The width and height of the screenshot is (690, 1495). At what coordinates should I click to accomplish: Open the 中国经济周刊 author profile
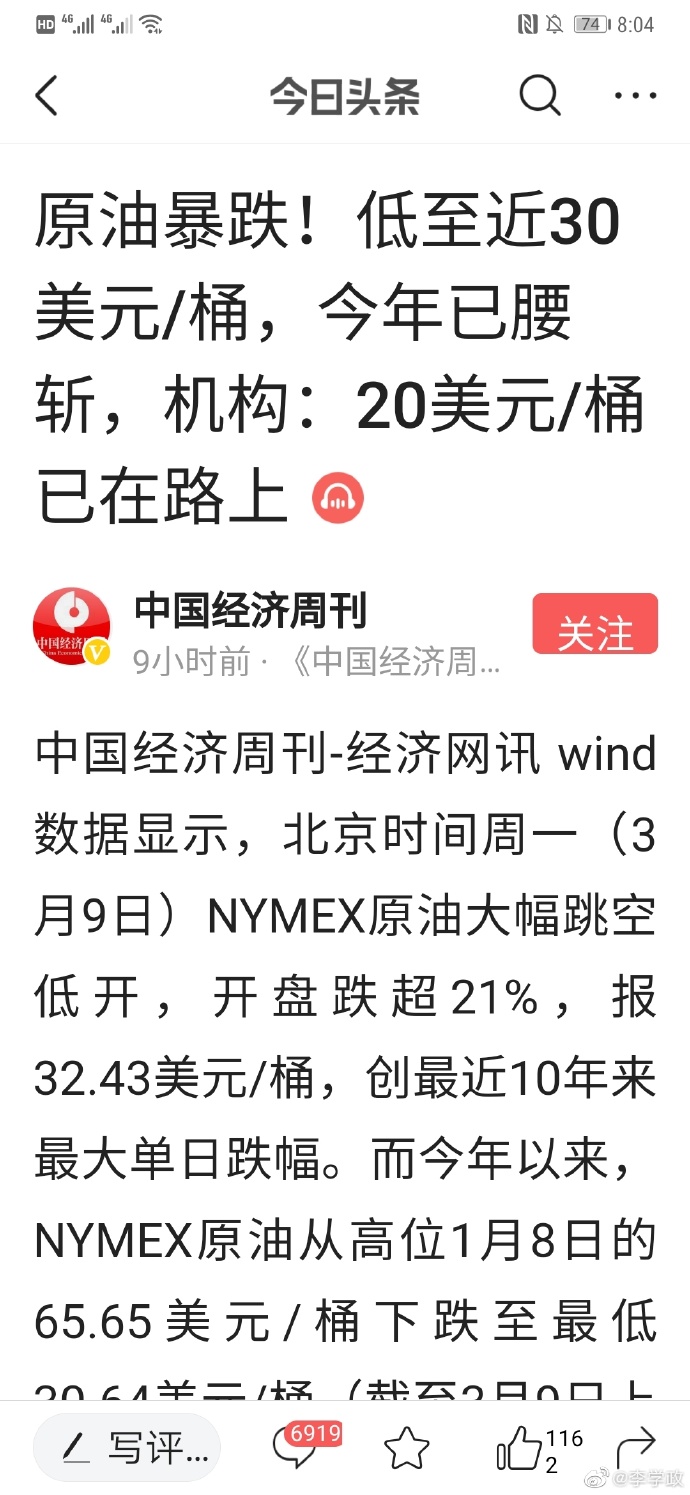point(250,610)
